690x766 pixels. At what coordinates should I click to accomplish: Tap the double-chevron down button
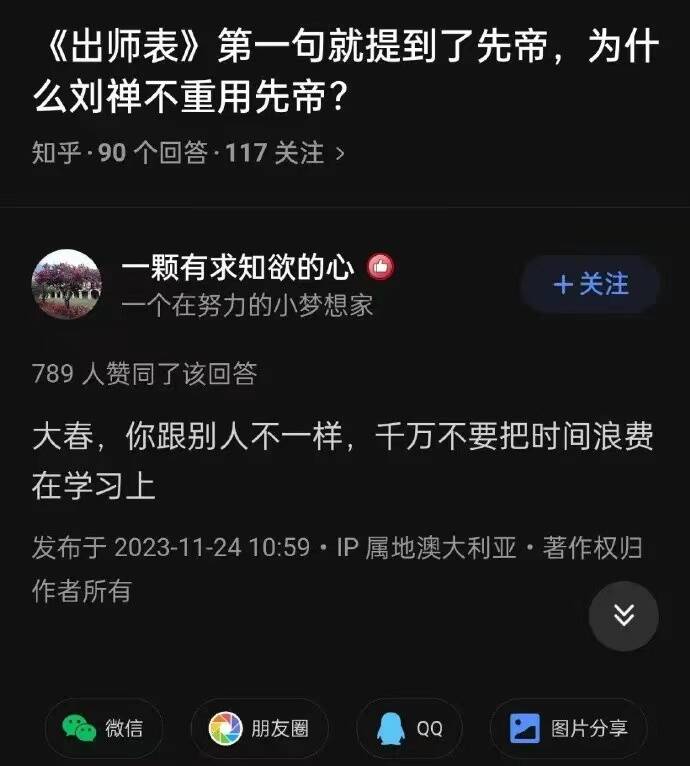[x=623, y=616]
